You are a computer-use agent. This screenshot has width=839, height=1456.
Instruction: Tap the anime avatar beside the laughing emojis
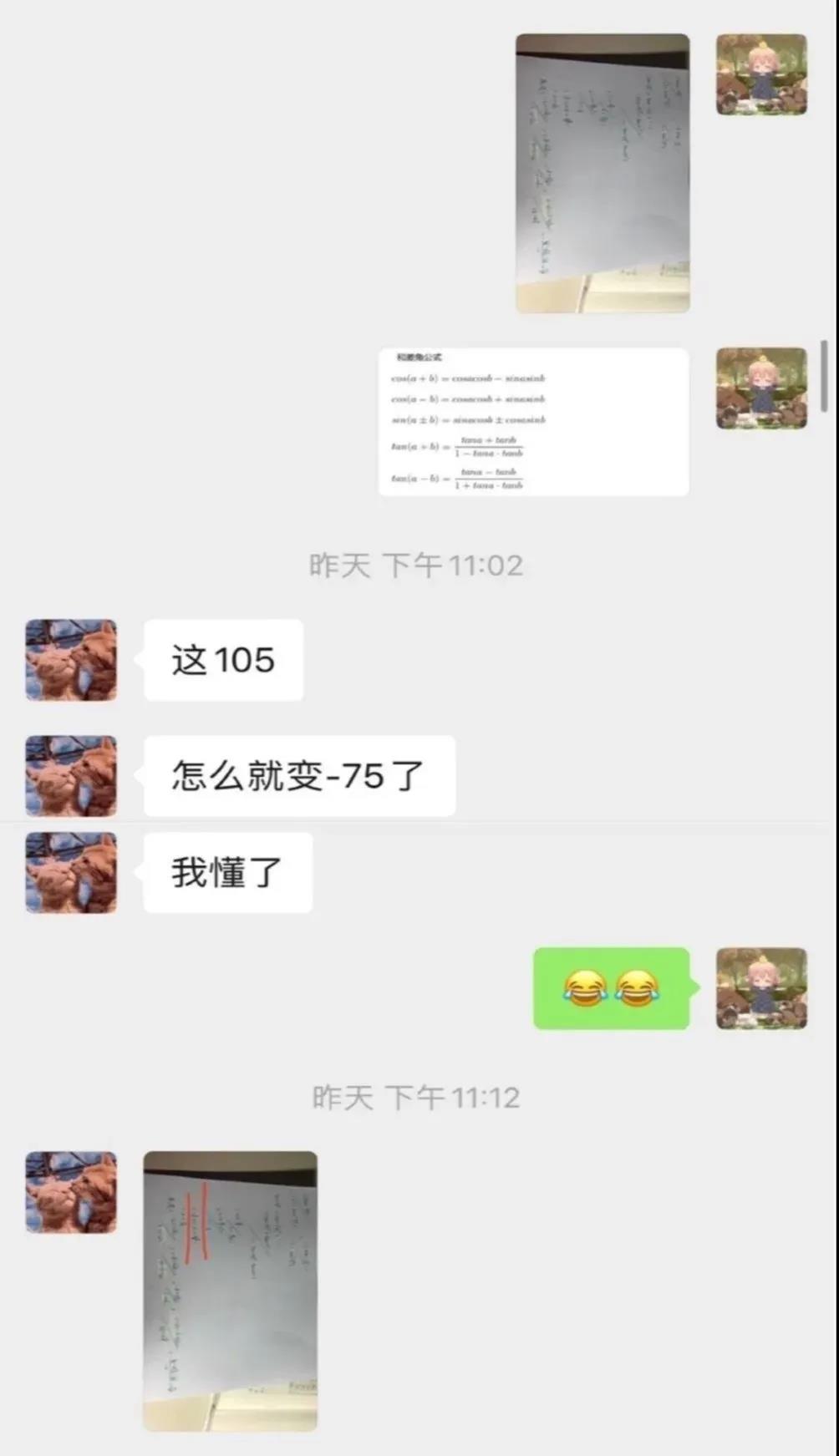[761, 988]
